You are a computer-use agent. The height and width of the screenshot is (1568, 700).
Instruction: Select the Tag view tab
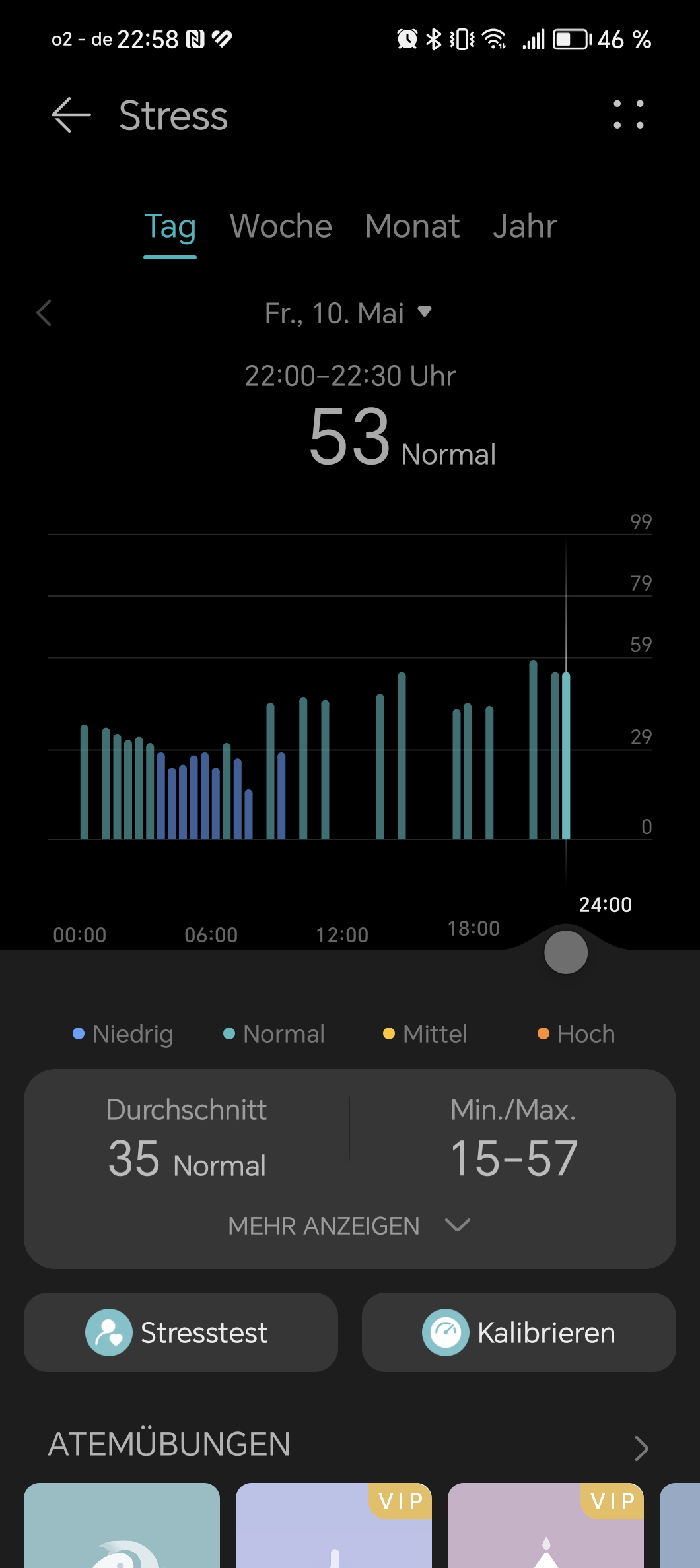[170, 227]
